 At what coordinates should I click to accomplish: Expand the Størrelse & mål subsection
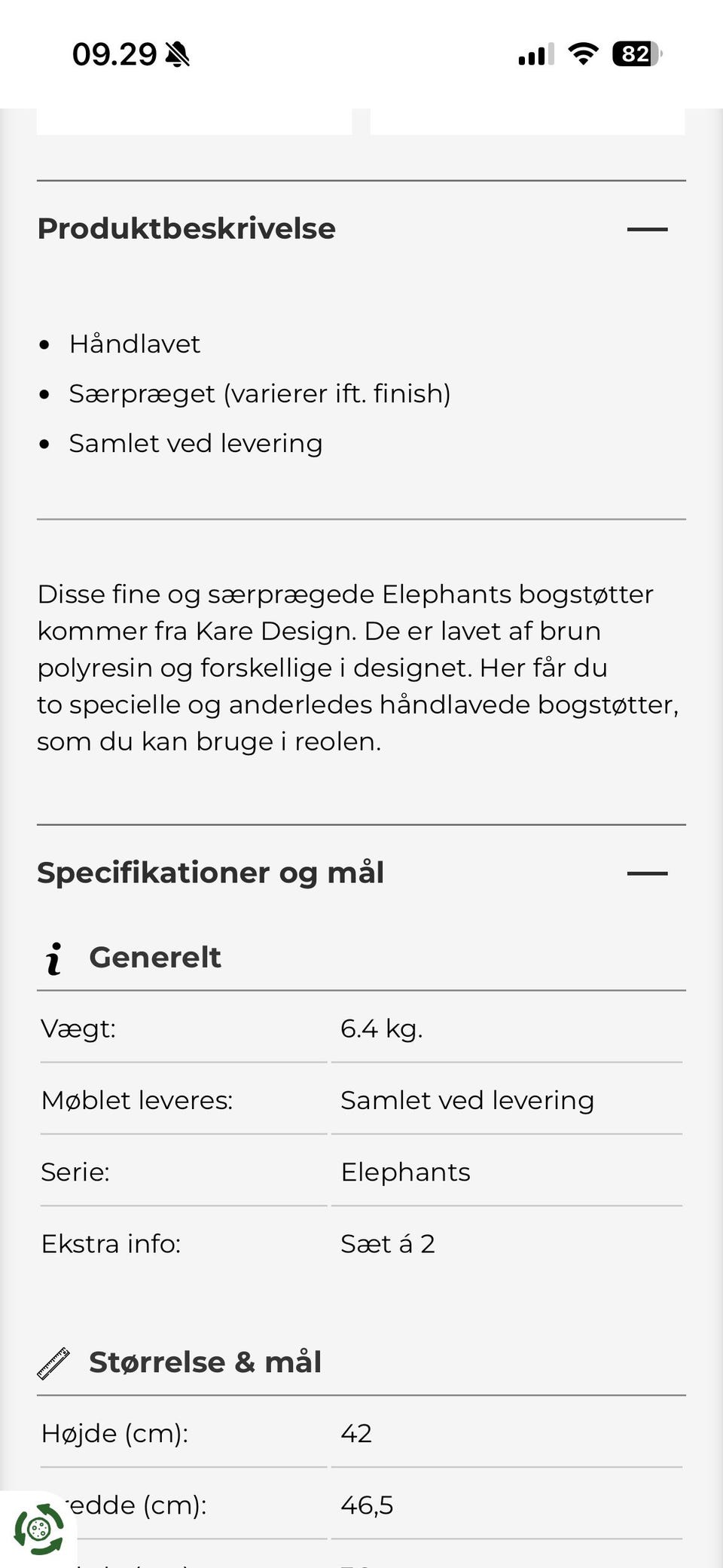coord(206,1361)
